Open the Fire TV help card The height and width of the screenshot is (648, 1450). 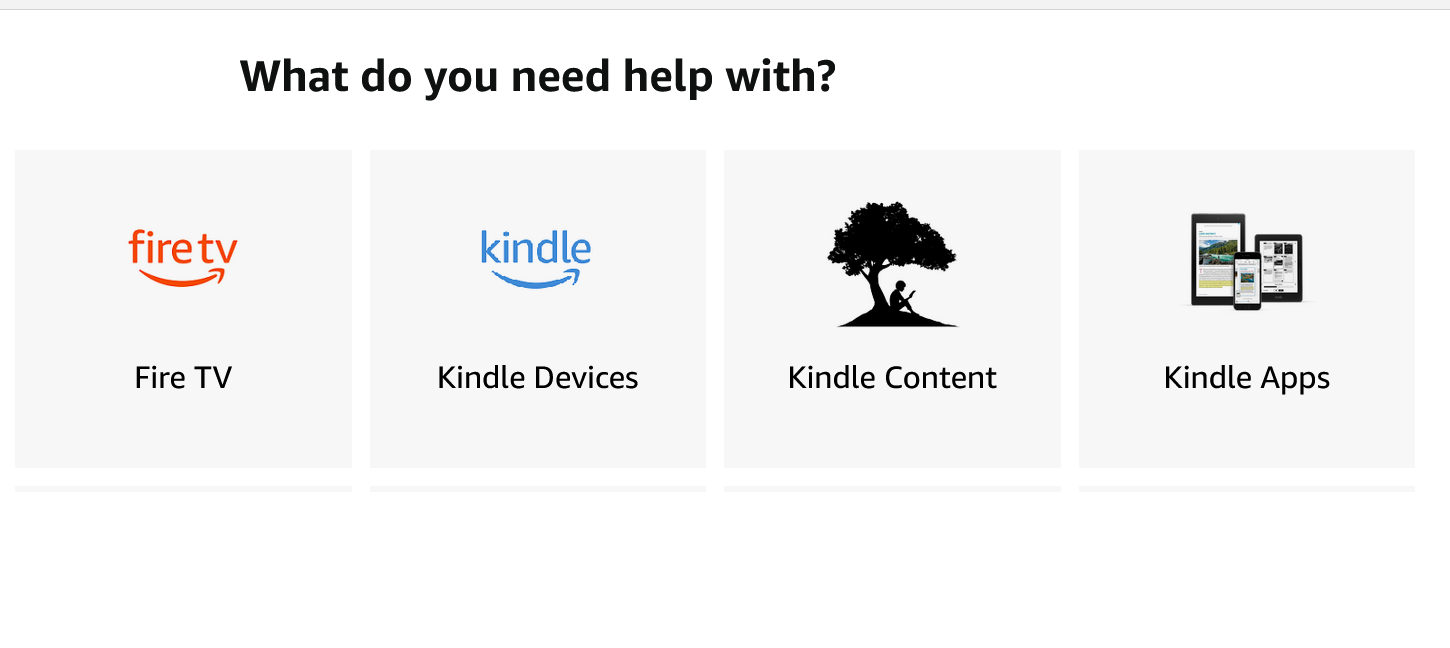pos(183,309)
